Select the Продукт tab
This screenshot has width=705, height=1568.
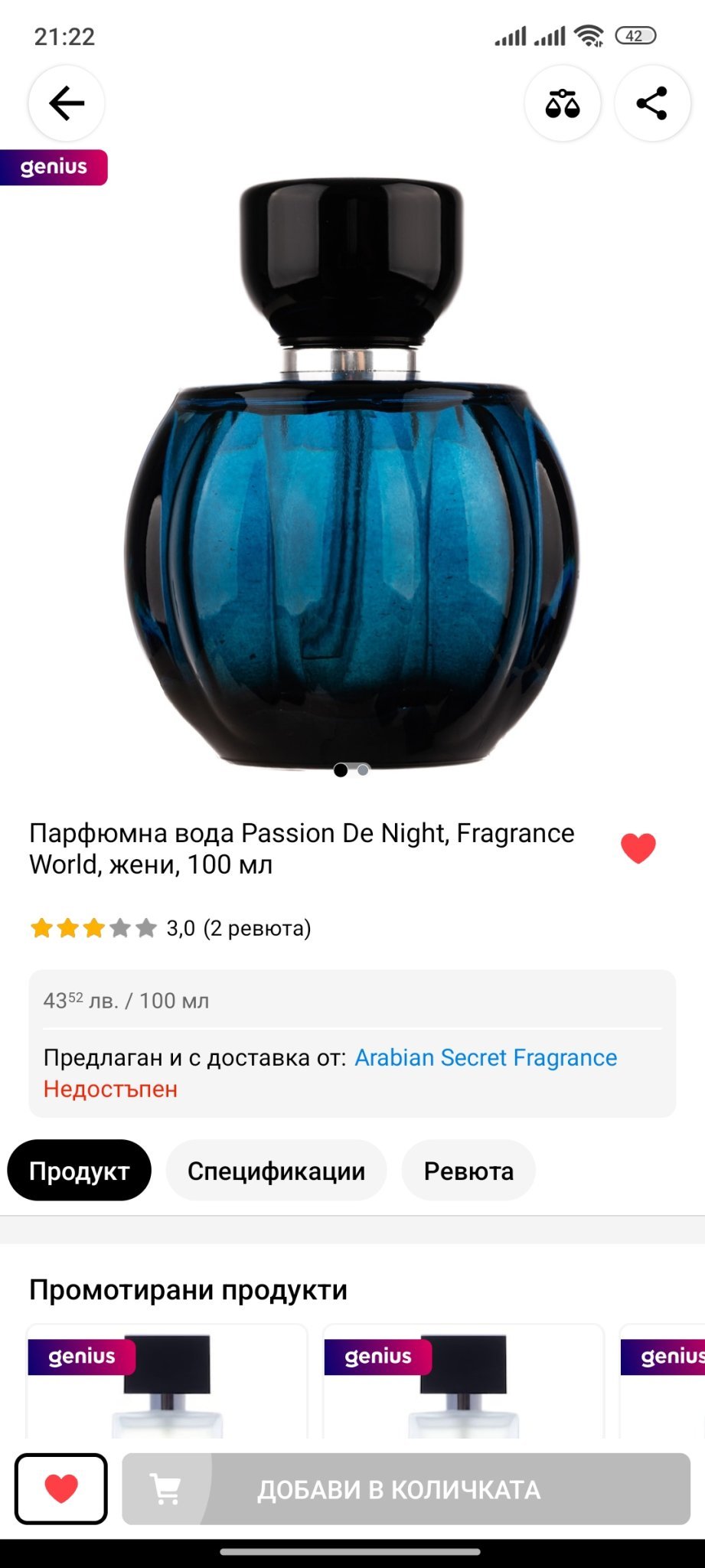coord(79,1171)
